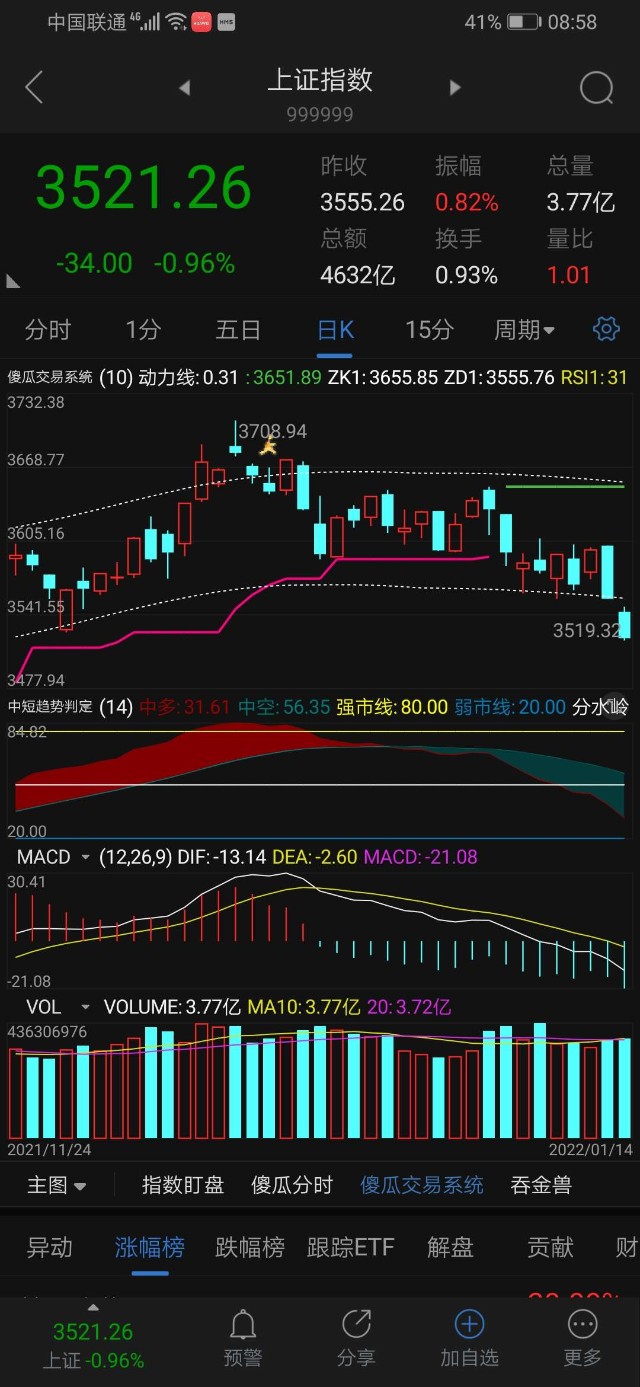The image size is (640, 1387).
Task: Open chart settings gear icon
Action: click(x=606, y=329)
